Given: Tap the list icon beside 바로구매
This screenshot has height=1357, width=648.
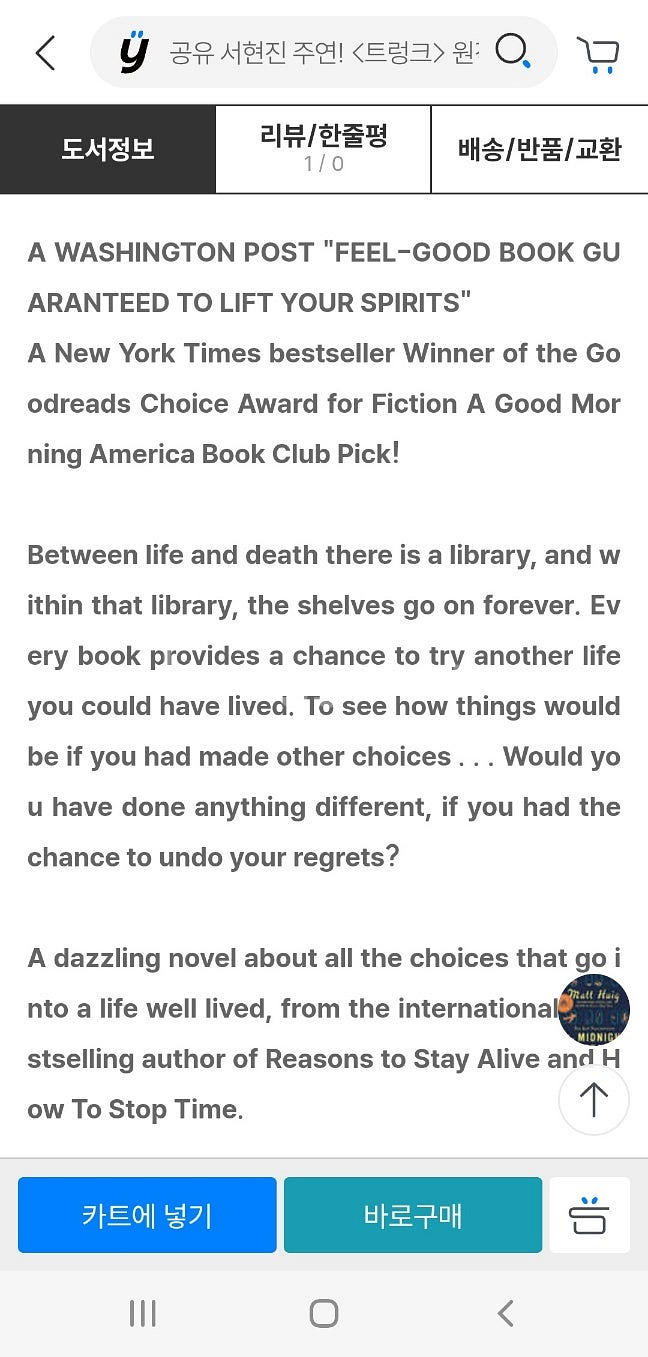Looking at the screenshot, I should pos(589,1215).
